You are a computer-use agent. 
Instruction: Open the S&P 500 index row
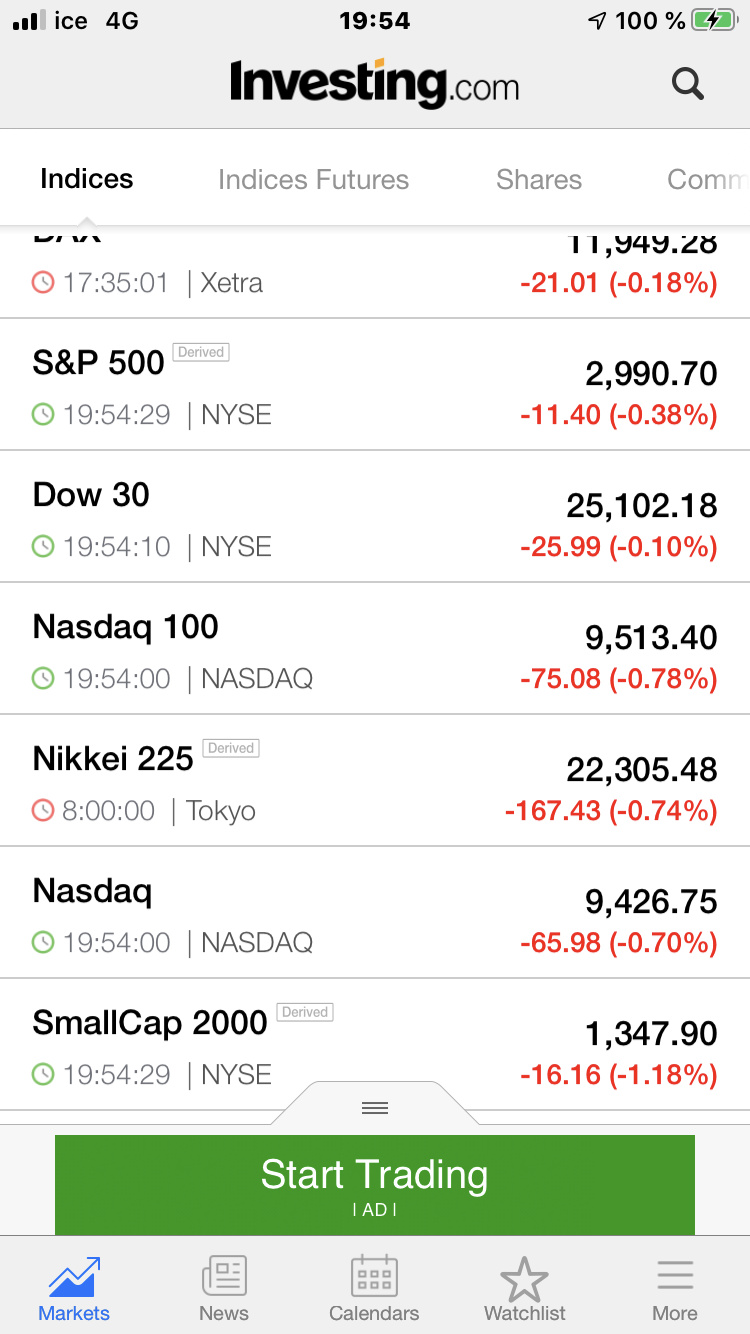[375, 385]
